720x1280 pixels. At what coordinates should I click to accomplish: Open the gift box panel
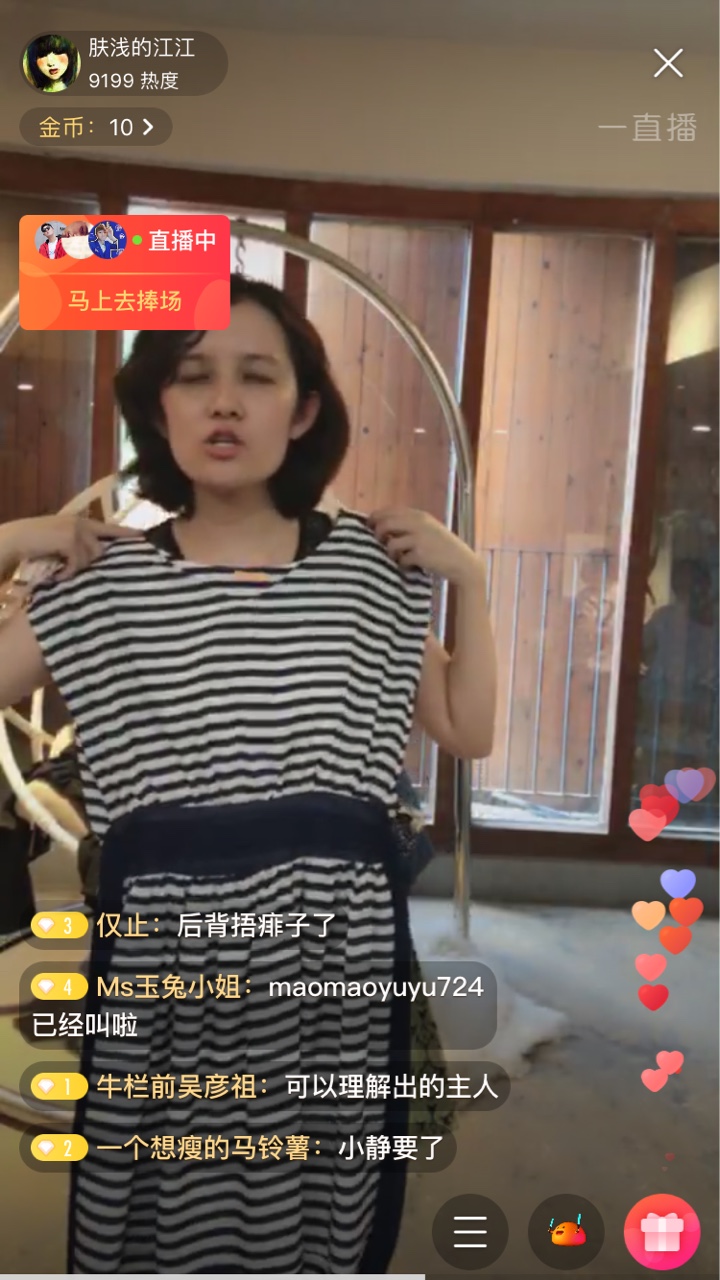[x=661, y=1232]
